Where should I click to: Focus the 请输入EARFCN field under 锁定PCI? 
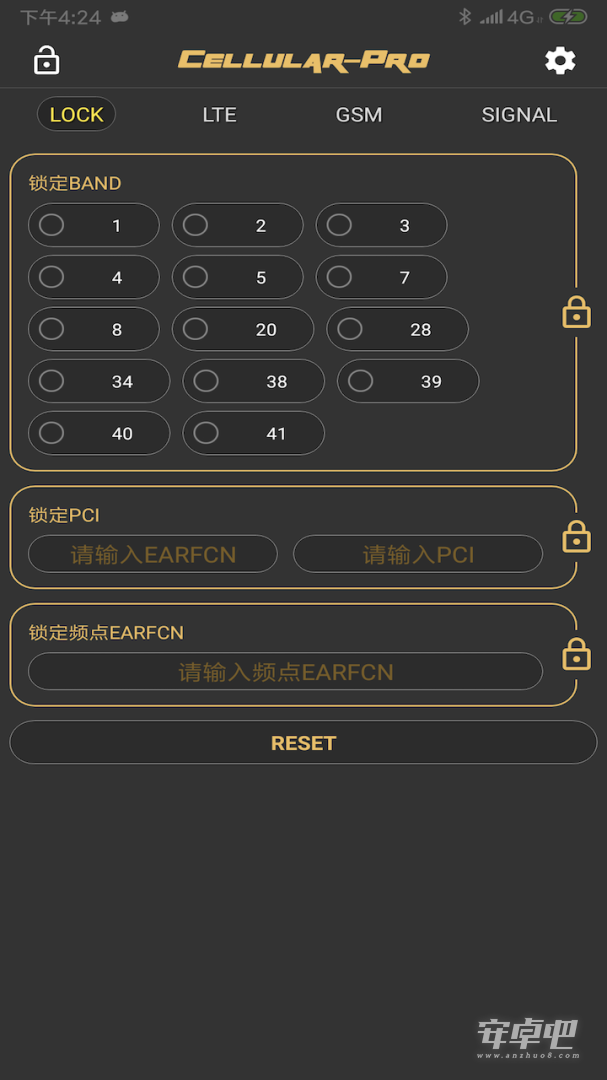(x=153, y=554)
